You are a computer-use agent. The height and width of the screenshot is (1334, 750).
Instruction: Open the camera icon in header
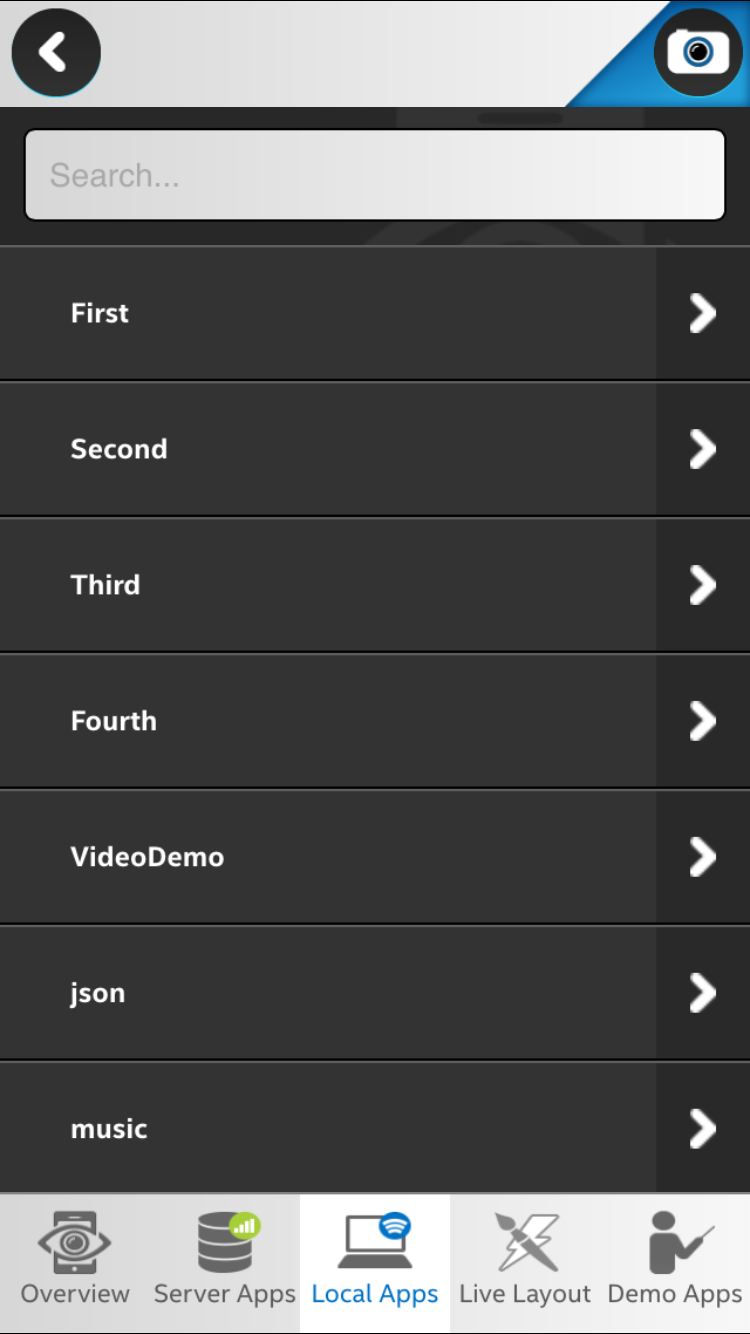(698, 52)
